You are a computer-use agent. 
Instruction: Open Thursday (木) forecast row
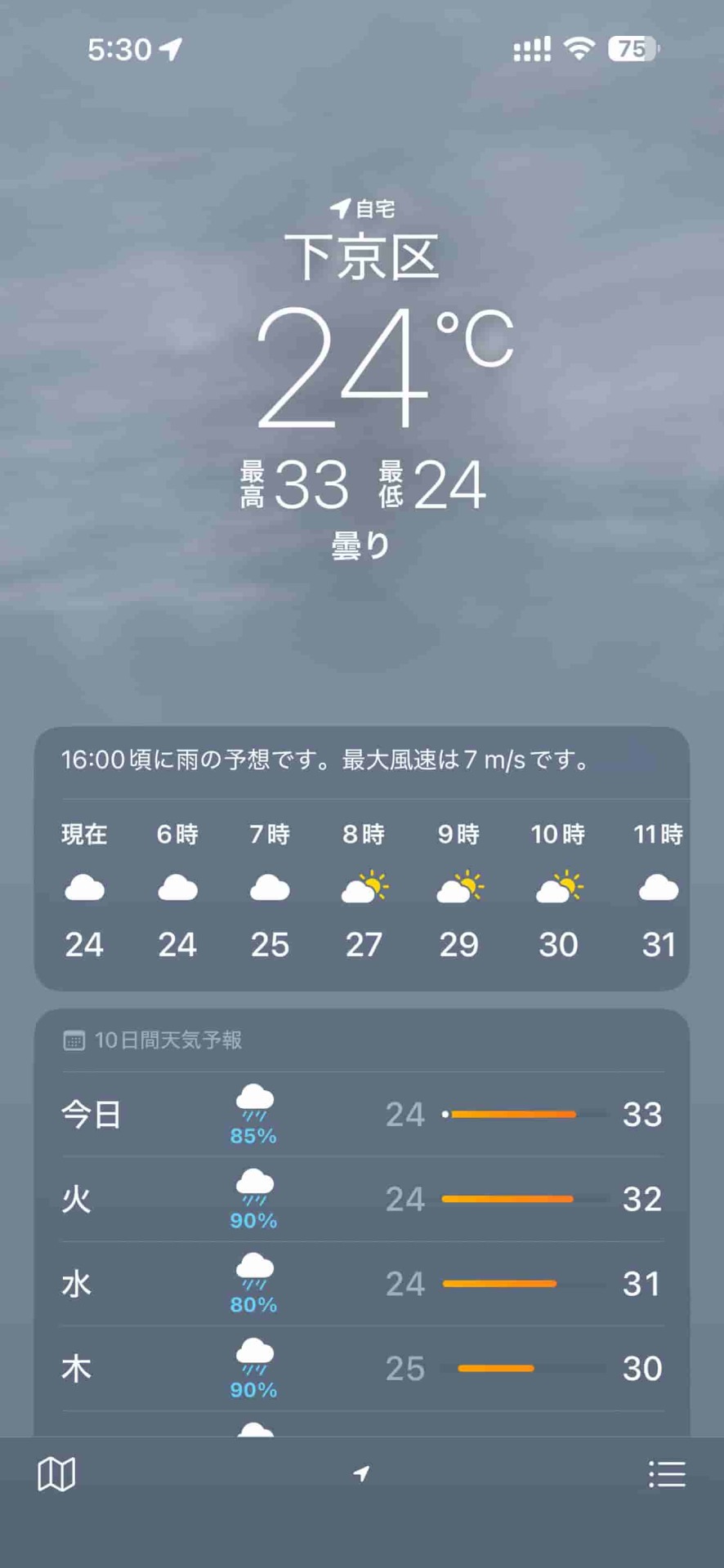[361, 1369]
